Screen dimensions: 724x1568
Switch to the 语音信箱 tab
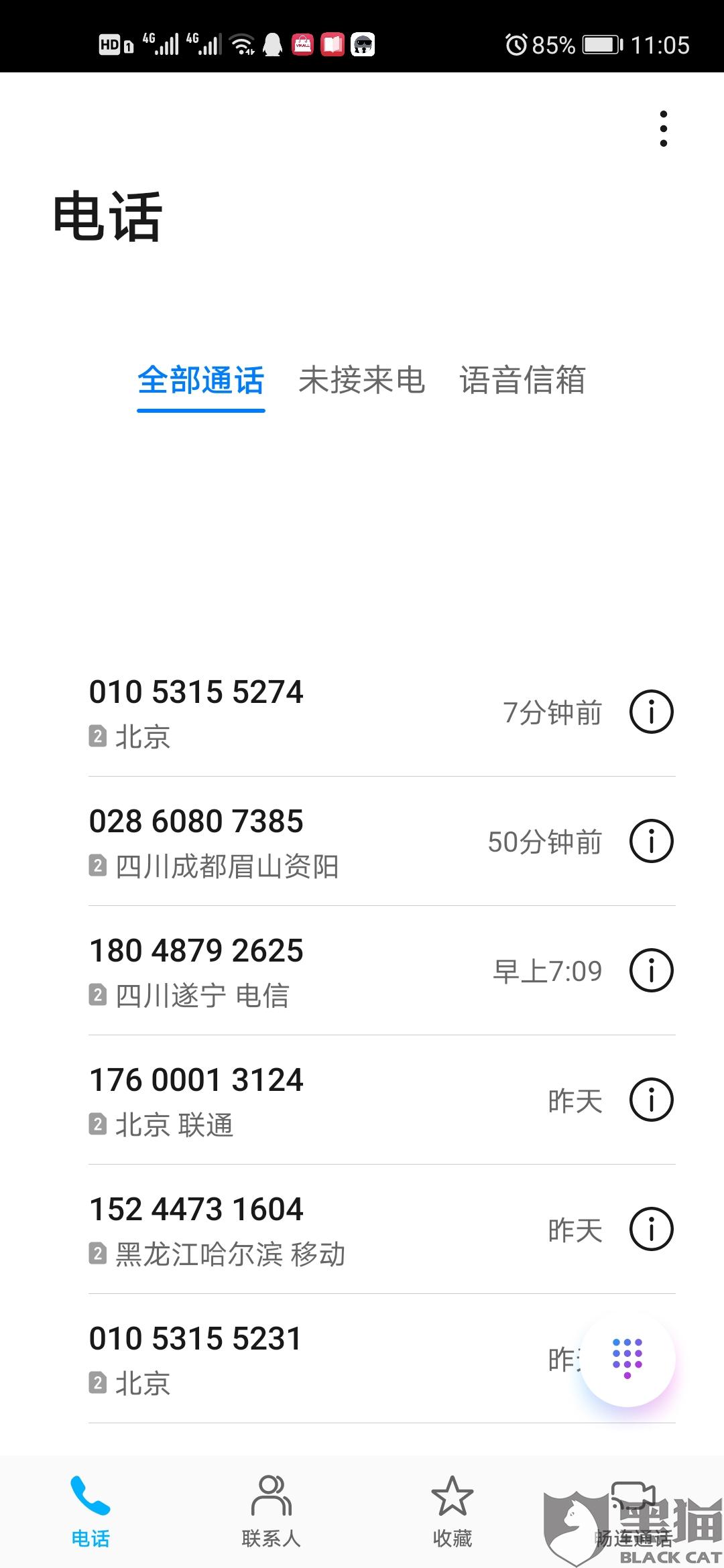tap(522, 381)
